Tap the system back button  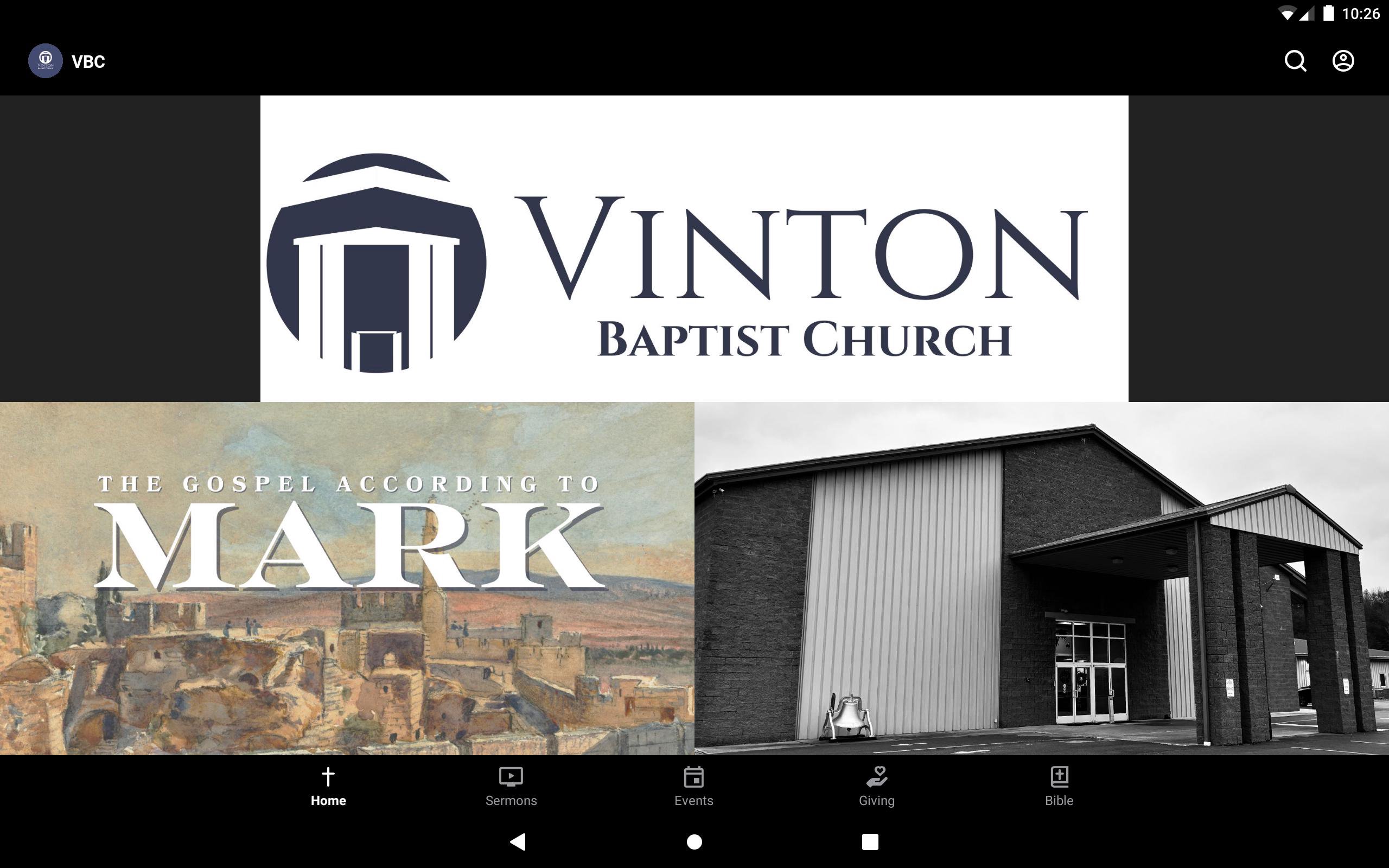pos(518,841)
